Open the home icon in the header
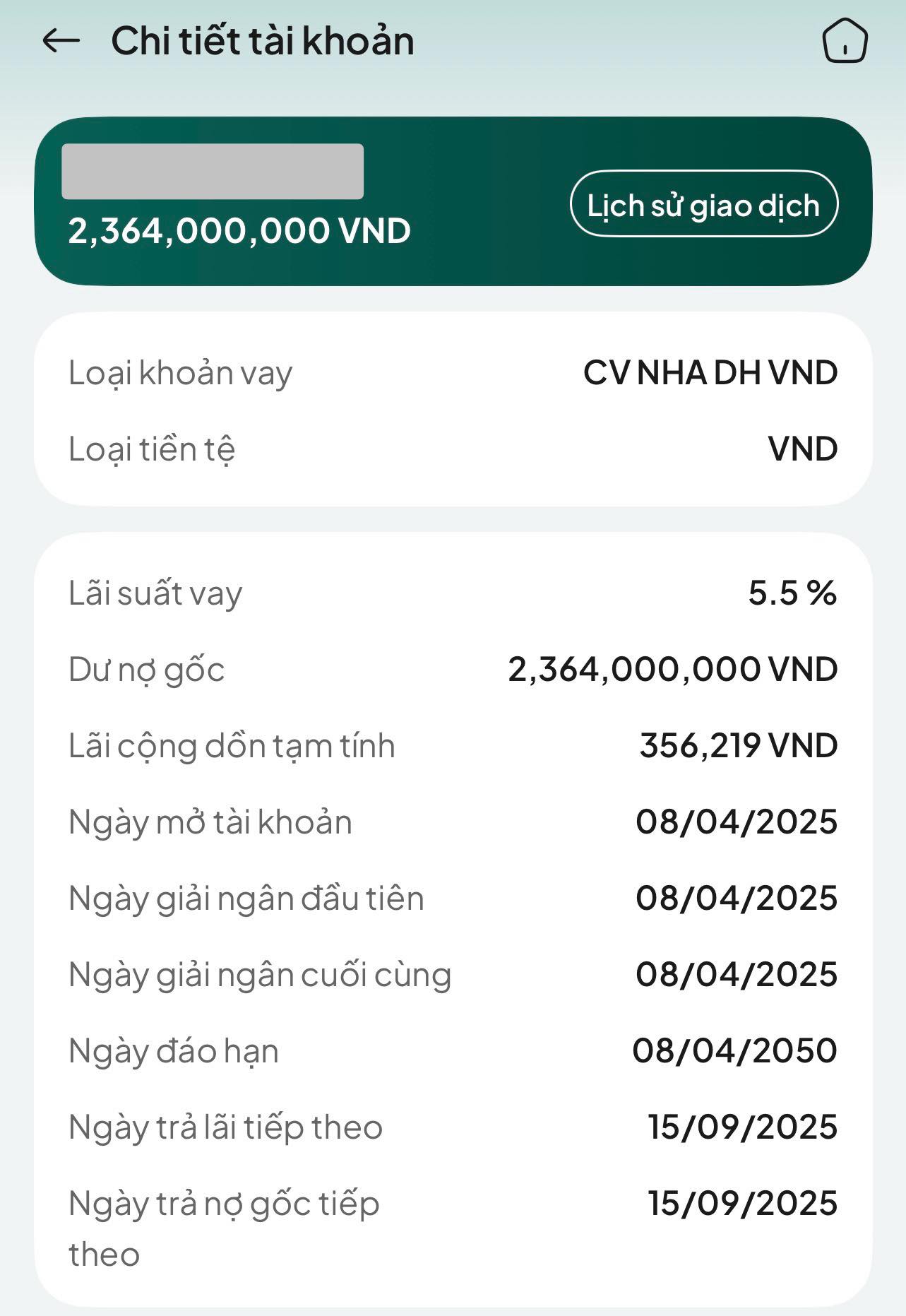Viewport: 906px width, 1316px height. pos(845,42)
